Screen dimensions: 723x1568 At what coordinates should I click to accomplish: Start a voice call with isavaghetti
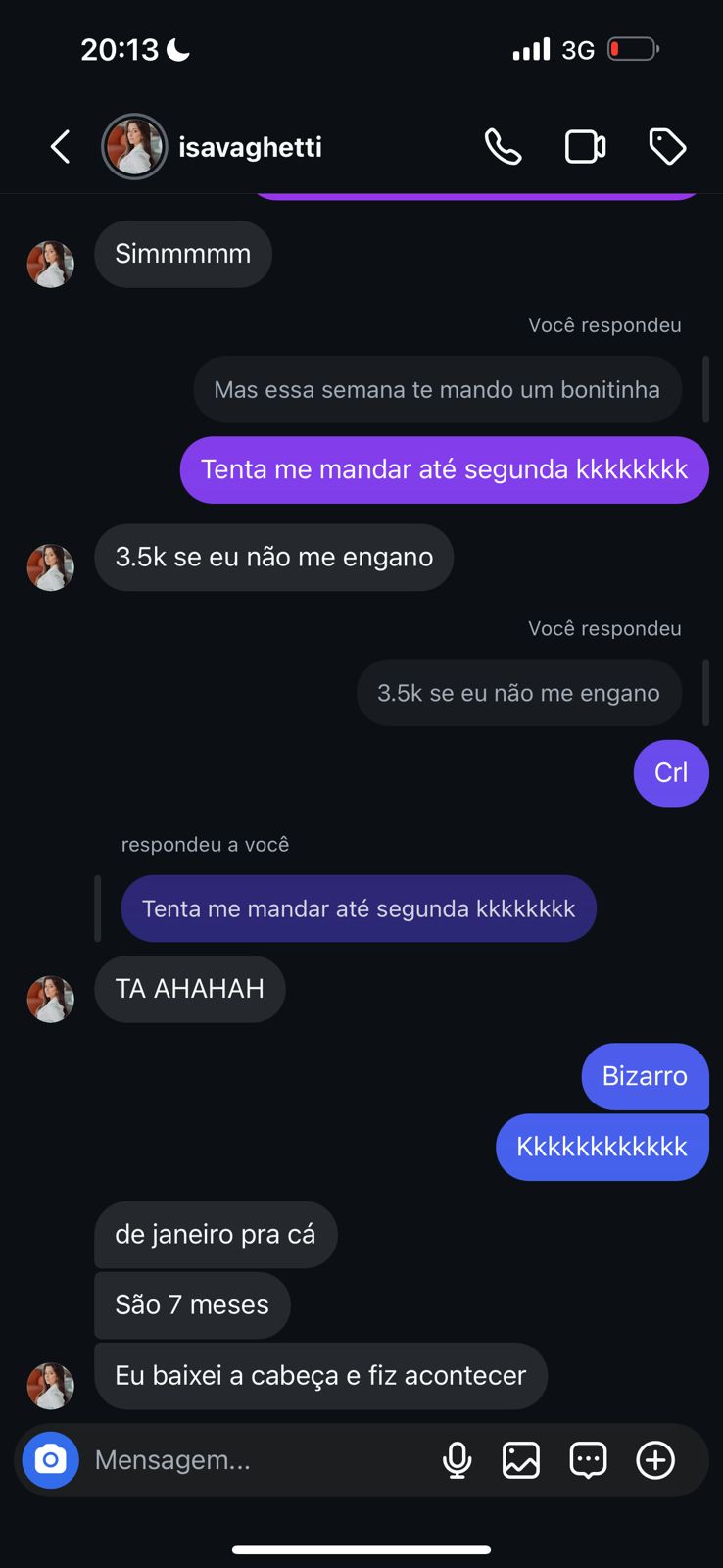tap(503, 146)
